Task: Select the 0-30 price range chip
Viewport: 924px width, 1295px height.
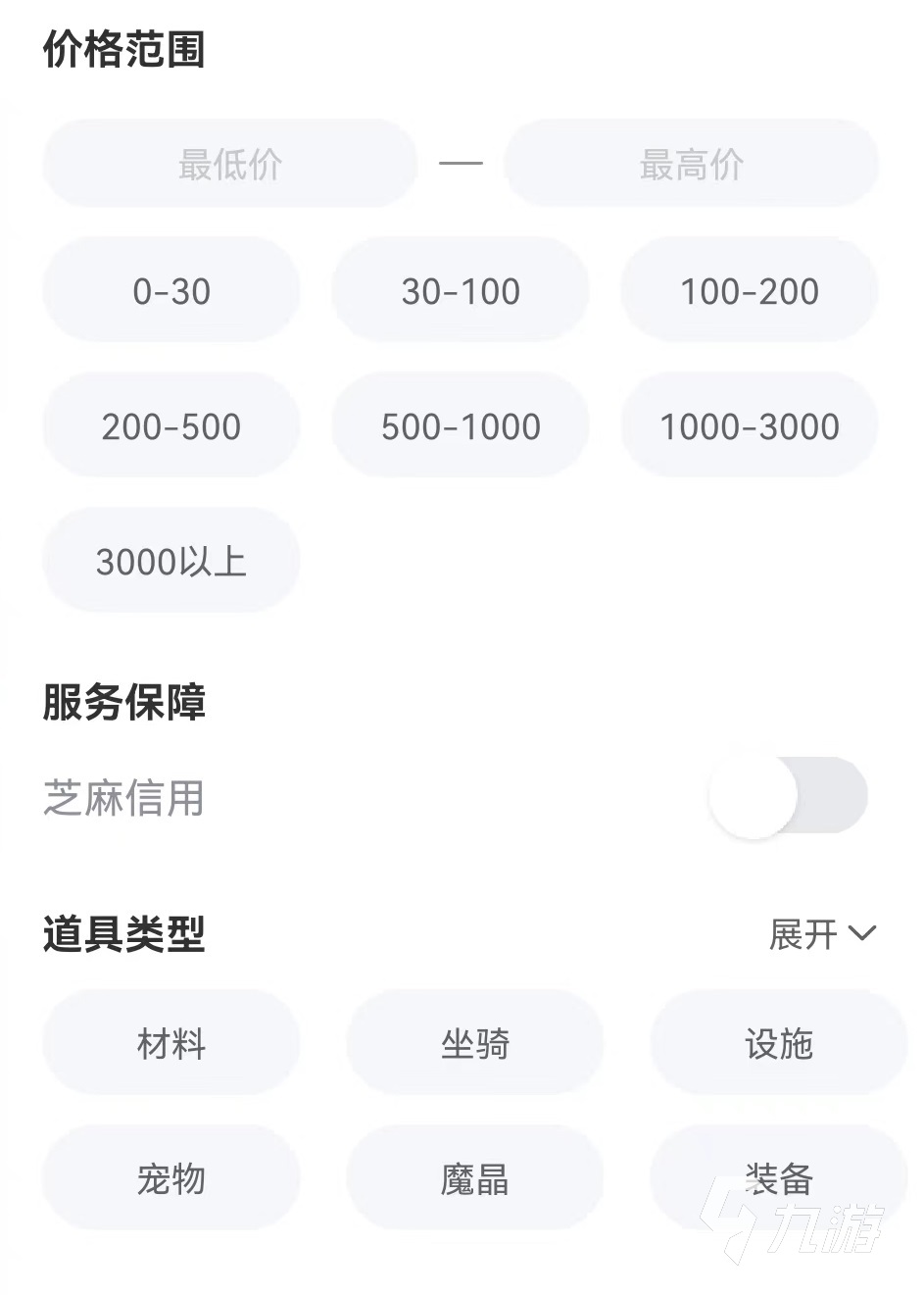Action: coord(171,291)
